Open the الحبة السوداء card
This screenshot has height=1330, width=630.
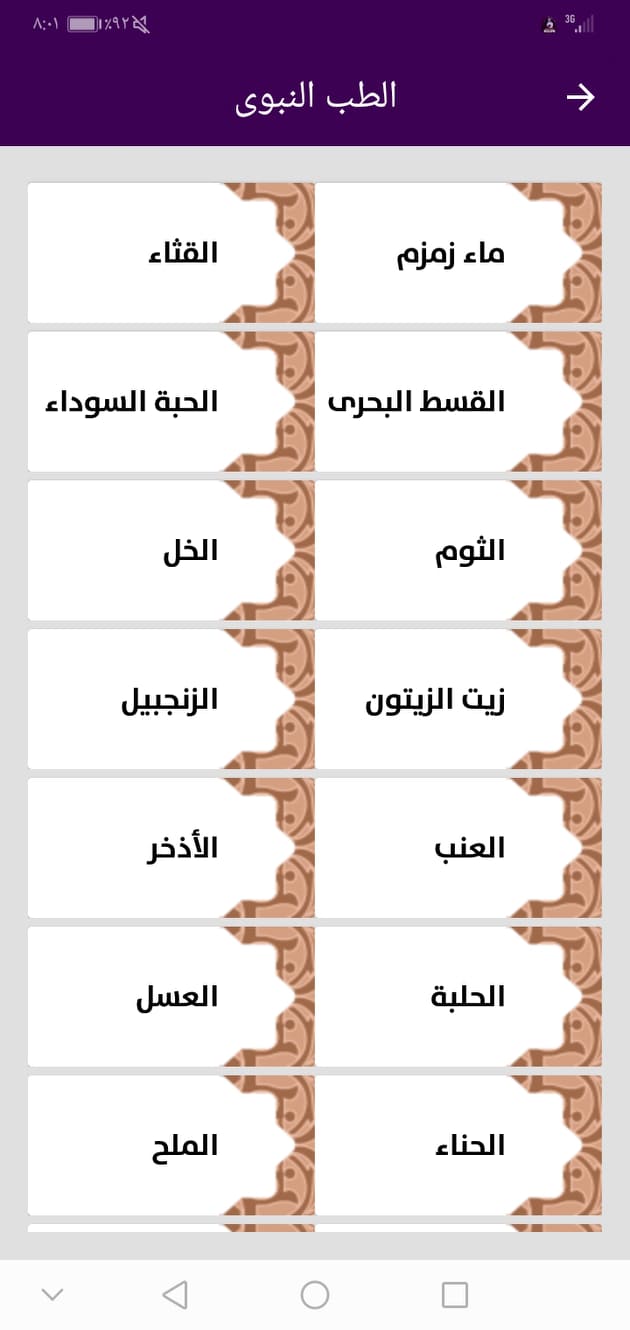pyautogui.click(x=171, y=402)
